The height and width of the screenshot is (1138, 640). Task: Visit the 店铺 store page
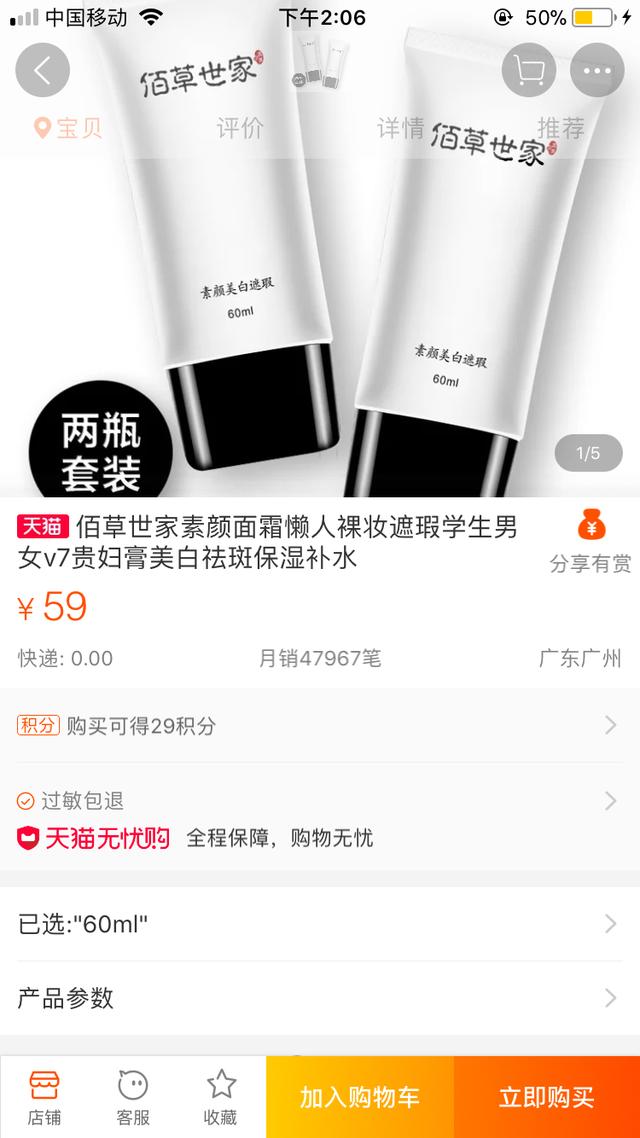tap(44, 1096)
